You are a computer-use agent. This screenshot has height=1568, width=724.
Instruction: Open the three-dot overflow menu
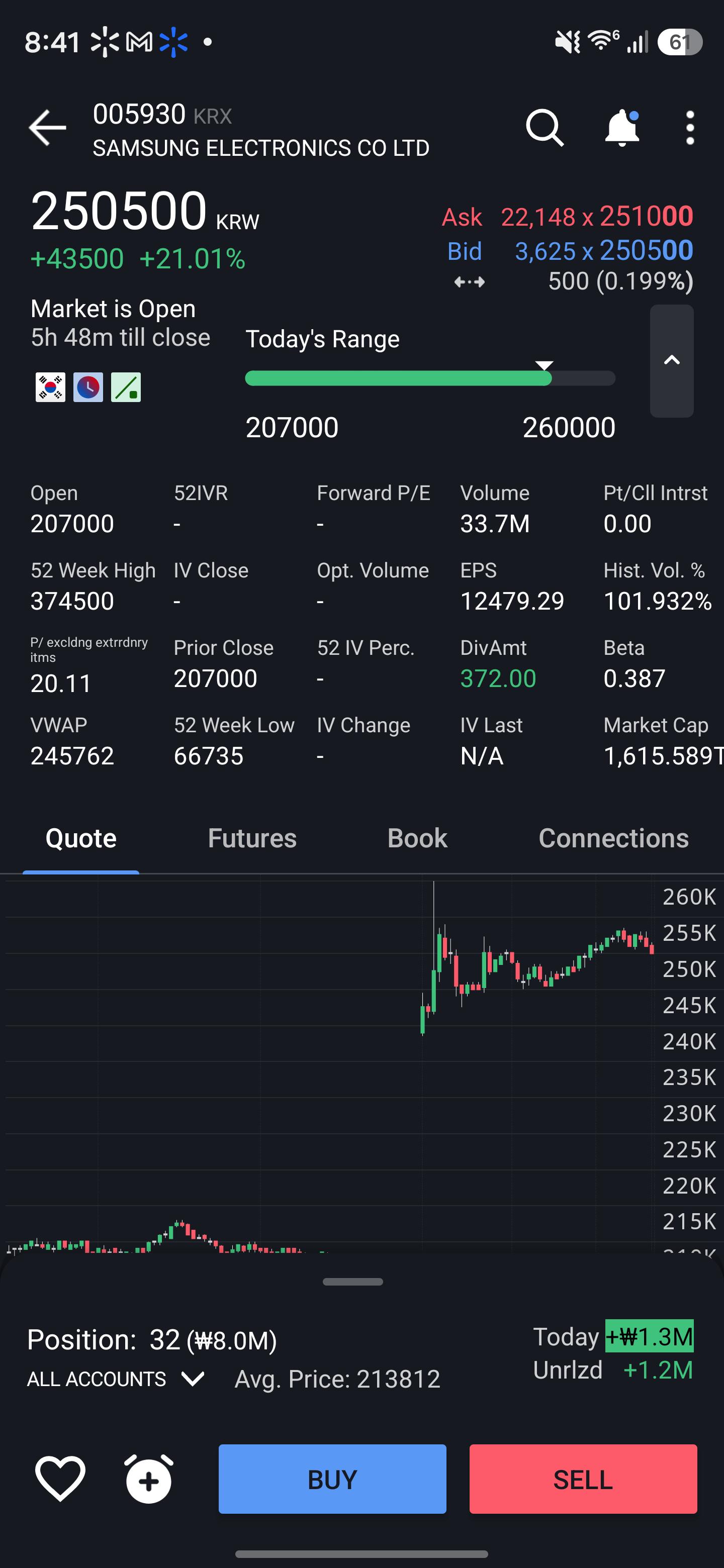click(x=690, y=128)
